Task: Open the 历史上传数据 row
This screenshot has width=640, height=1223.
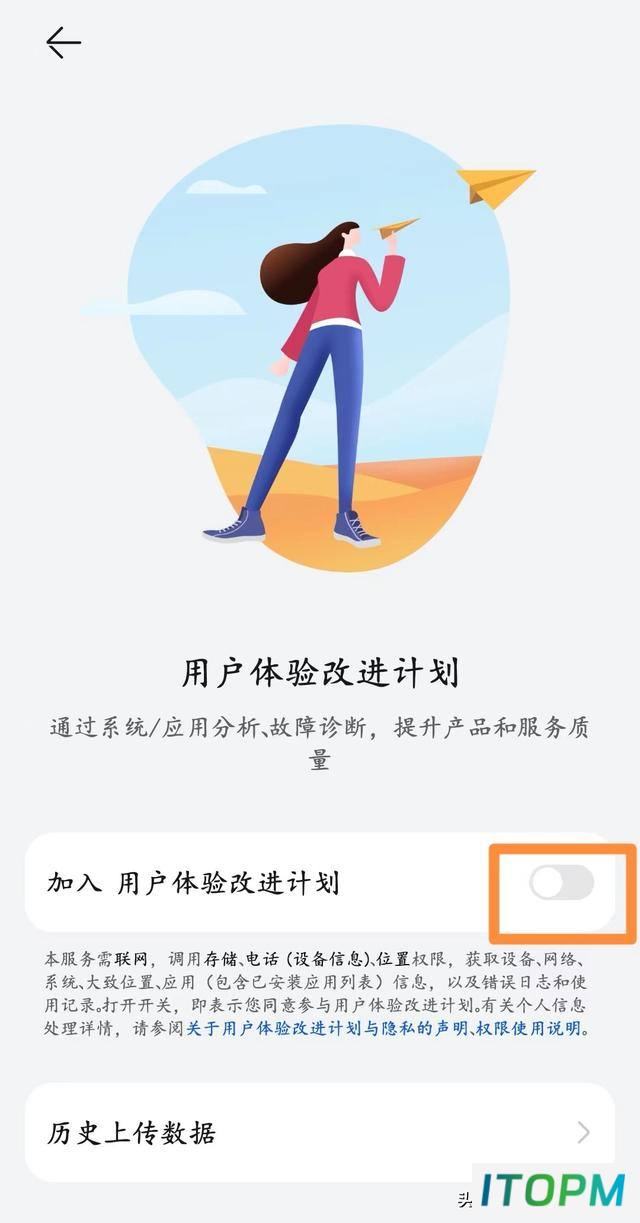Action: click(x=320, y=1133)
